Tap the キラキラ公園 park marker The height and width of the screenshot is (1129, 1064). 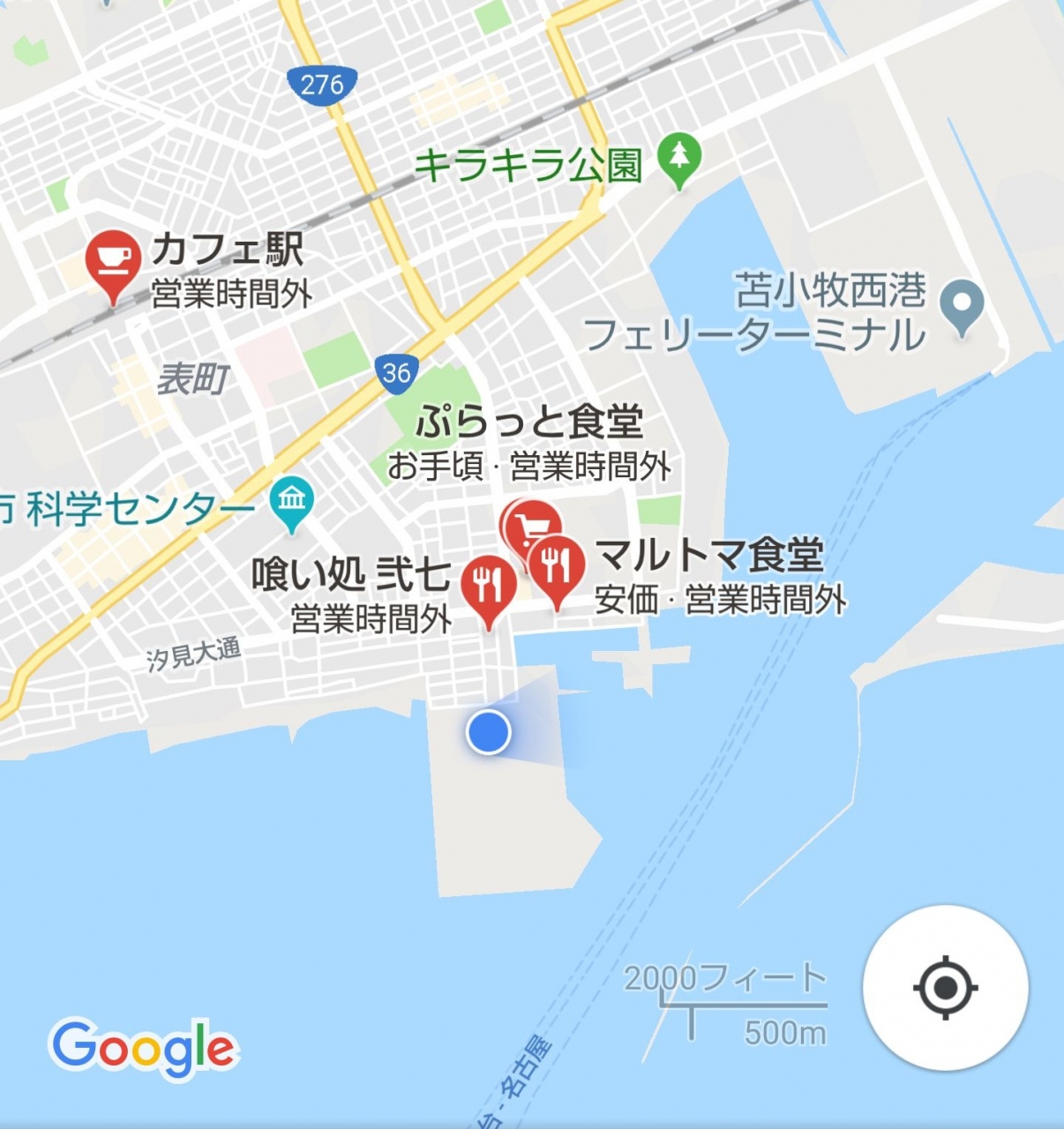[x=679, y=157]
